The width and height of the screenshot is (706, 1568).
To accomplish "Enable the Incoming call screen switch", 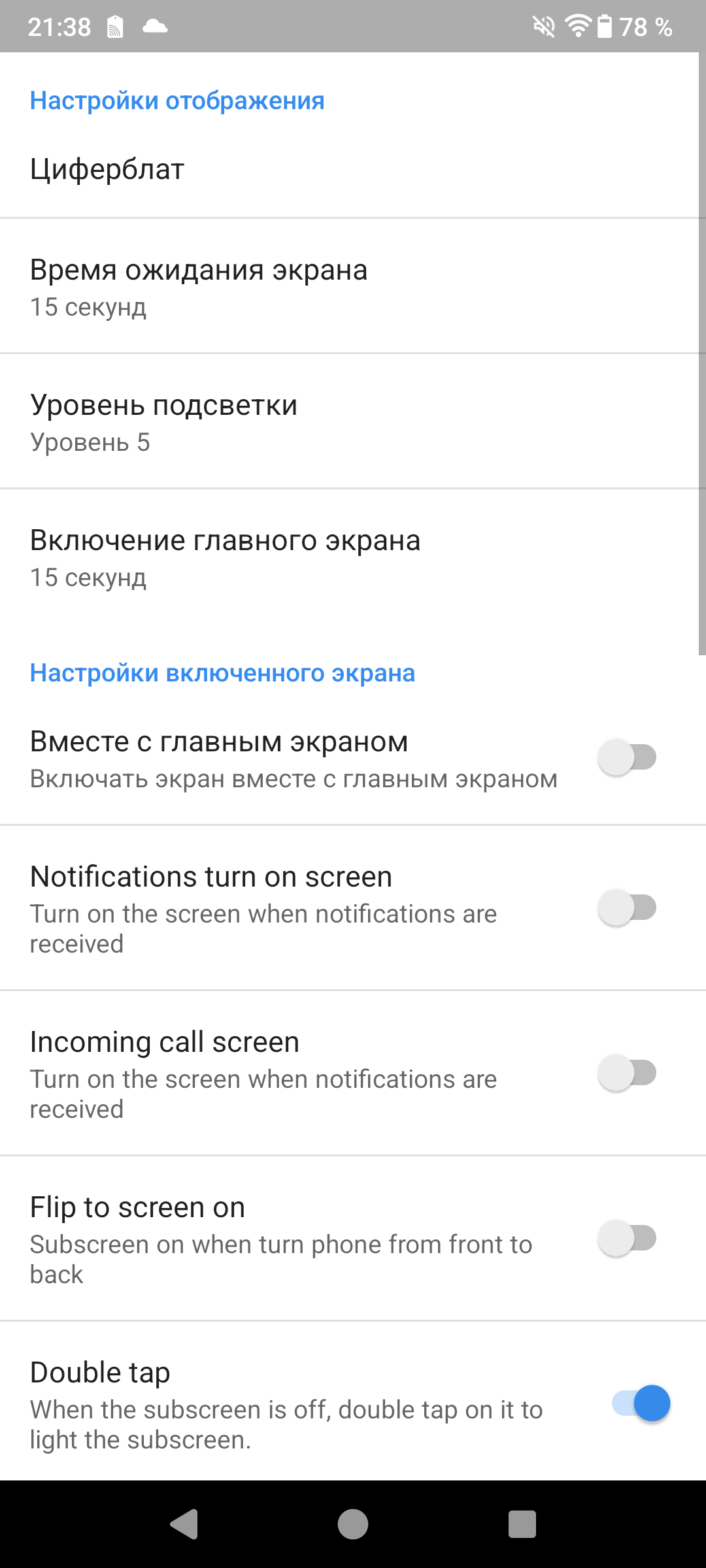I will pos(627,1073).
